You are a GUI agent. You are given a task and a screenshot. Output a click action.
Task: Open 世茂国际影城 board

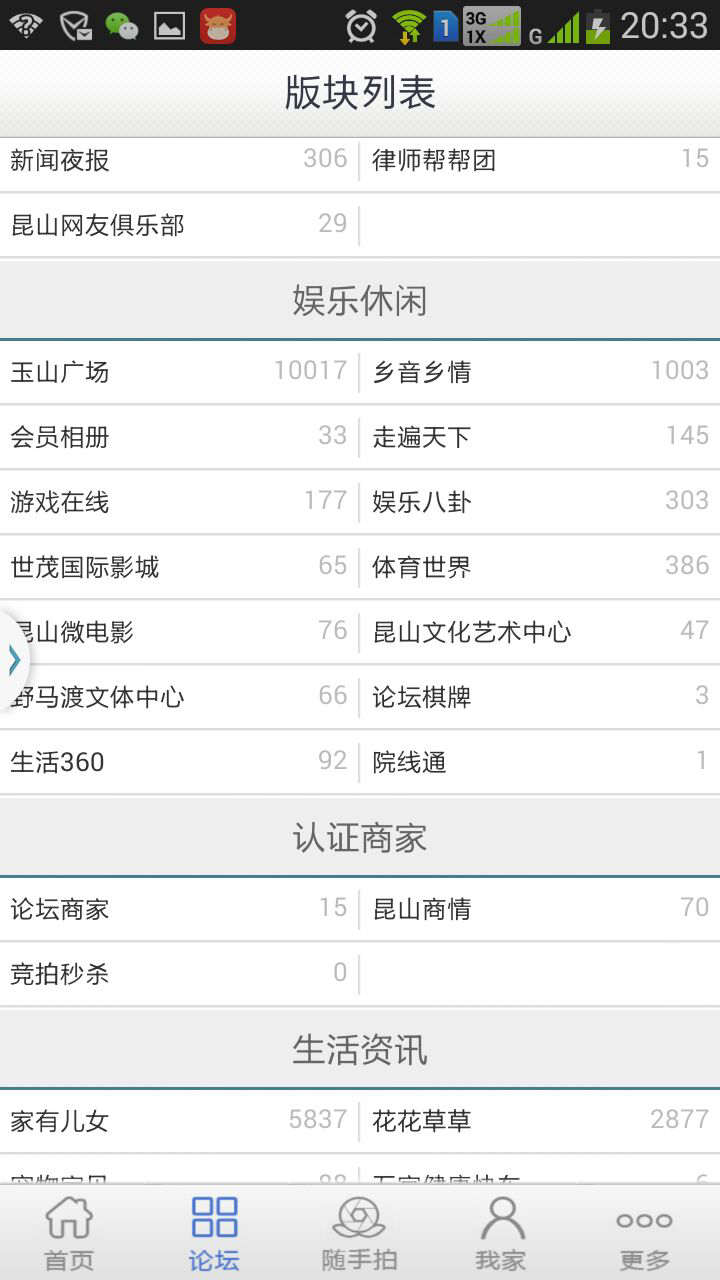click(x=179, y=567)
